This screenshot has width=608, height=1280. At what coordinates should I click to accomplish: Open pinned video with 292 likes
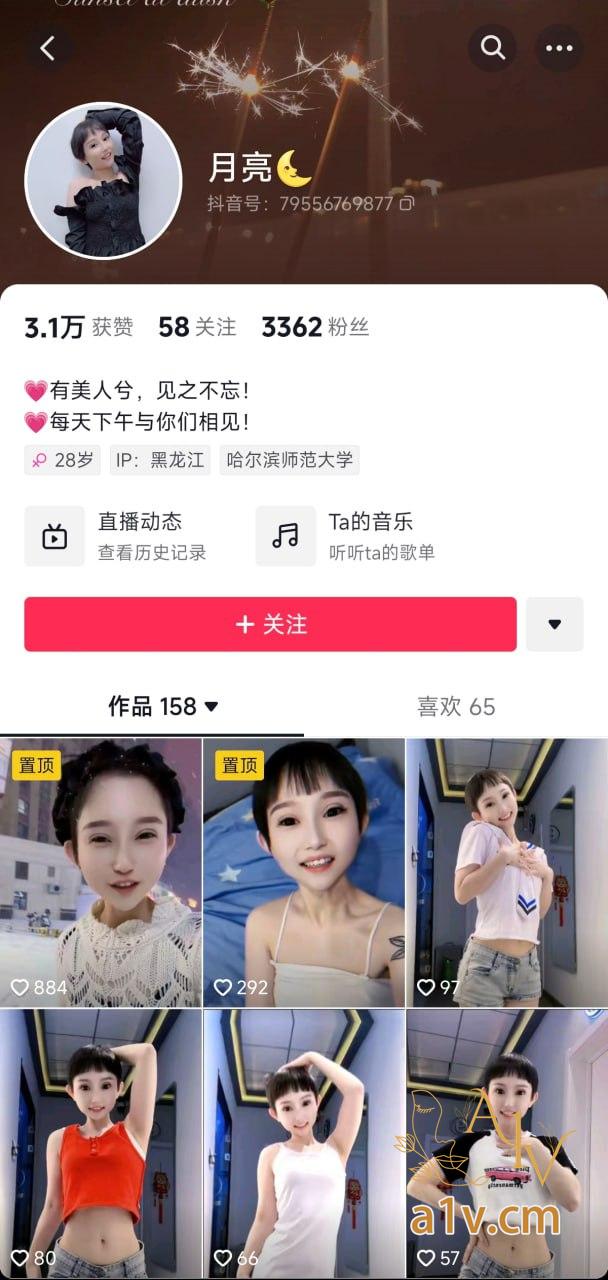click(303, 872)
